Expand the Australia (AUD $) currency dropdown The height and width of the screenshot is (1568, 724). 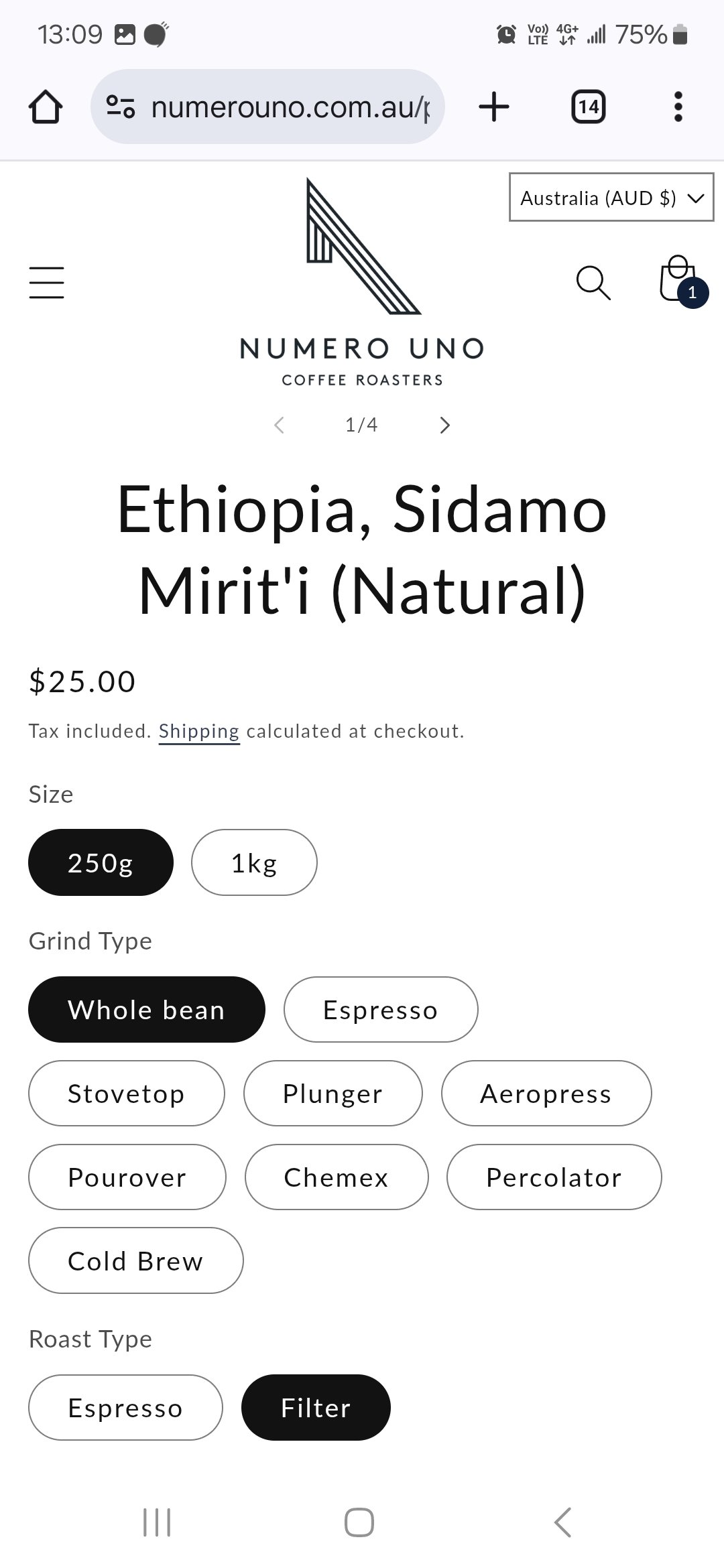[x=611, y=198]
